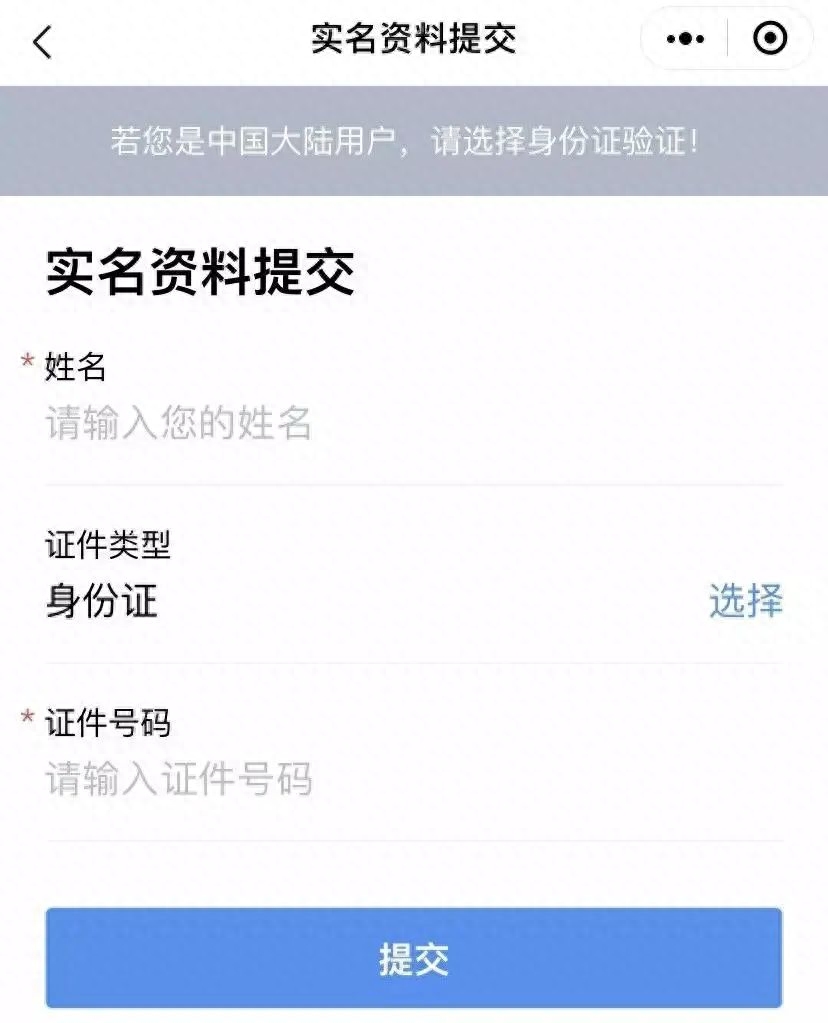Open the mini program three-dot menu
Image resolution: width=828 pixels, height=1023 pixels.
(685, 40)
